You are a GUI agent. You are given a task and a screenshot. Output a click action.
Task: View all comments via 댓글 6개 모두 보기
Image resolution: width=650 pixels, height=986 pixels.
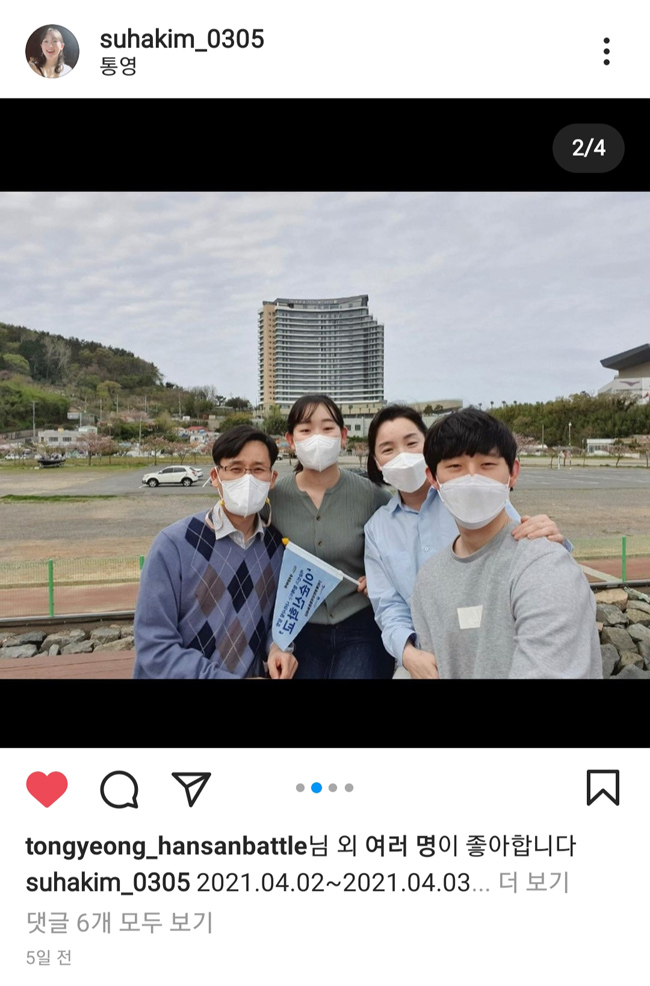click(119, 922)
